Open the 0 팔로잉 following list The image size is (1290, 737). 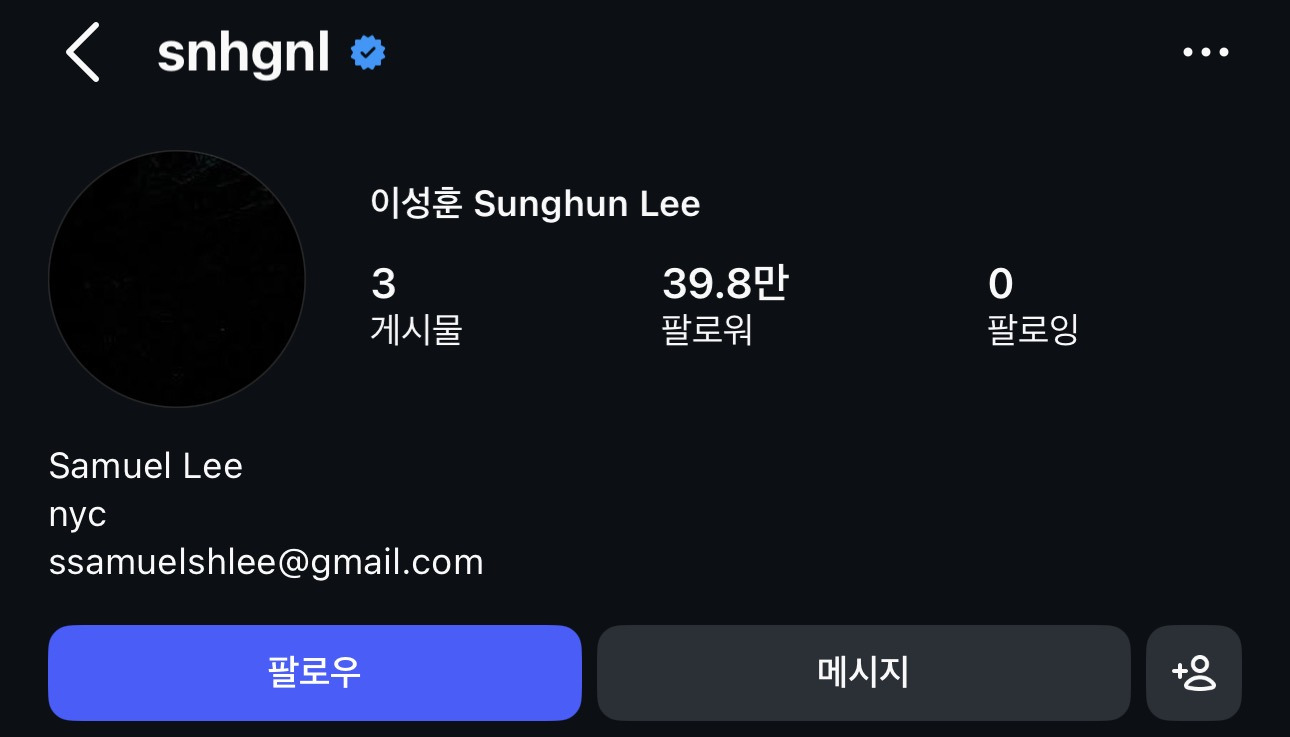pyautogui.click(x=1032, y=304)
